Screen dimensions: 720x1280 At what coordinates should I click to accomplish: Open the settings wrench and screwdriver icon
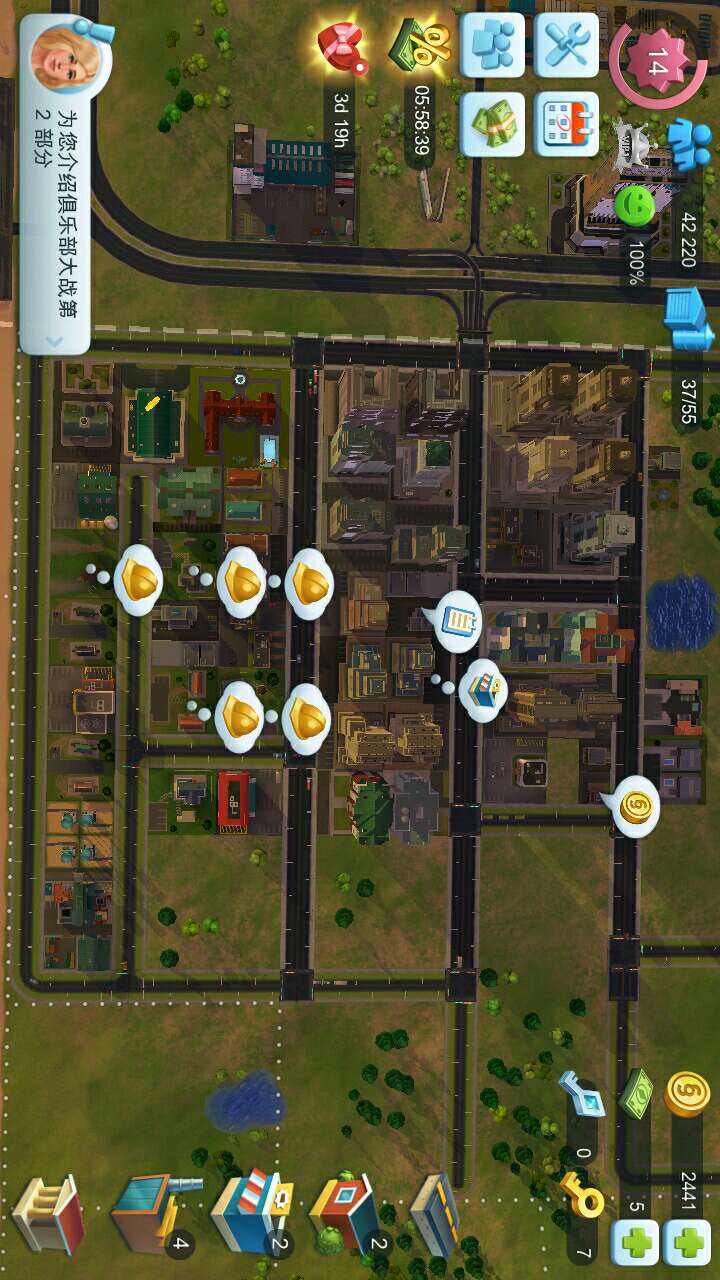(x=566, y=45)
